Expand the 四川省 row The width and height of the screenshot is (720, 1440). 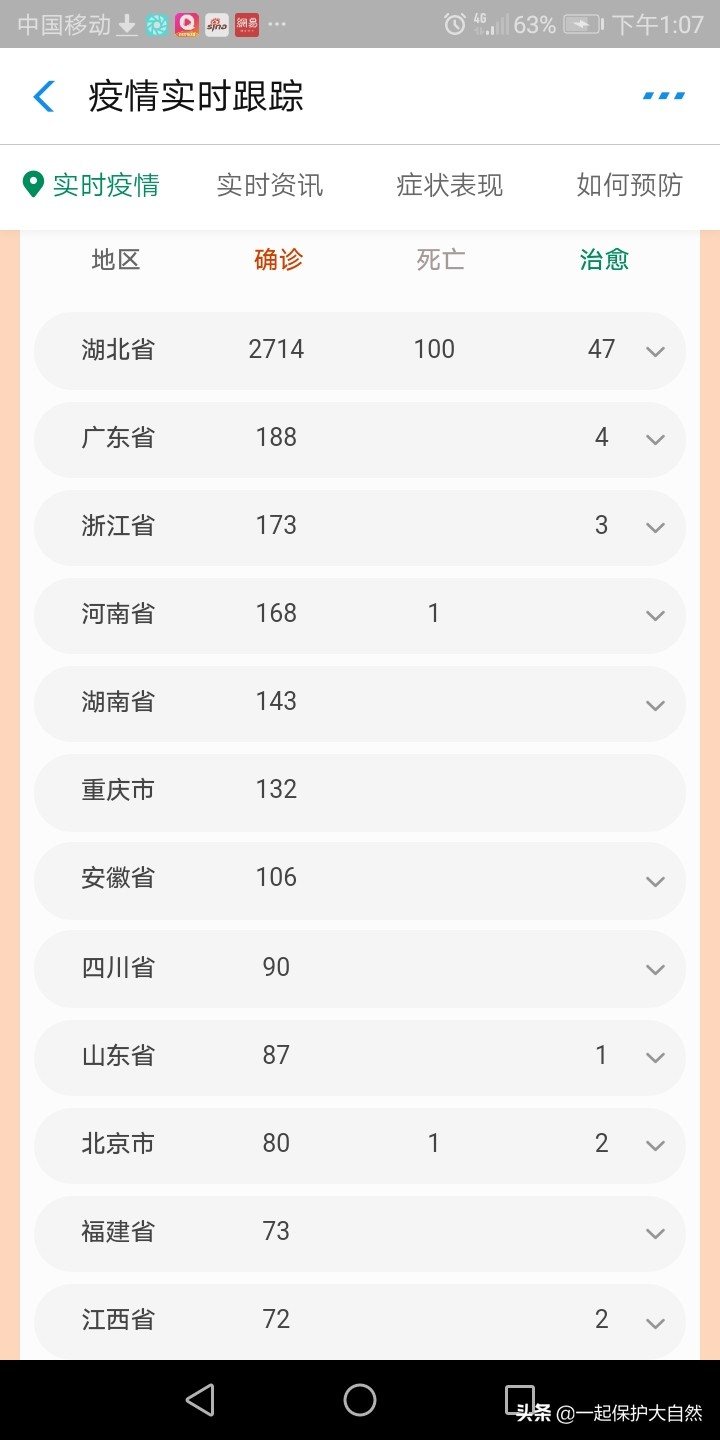(656, 968)
